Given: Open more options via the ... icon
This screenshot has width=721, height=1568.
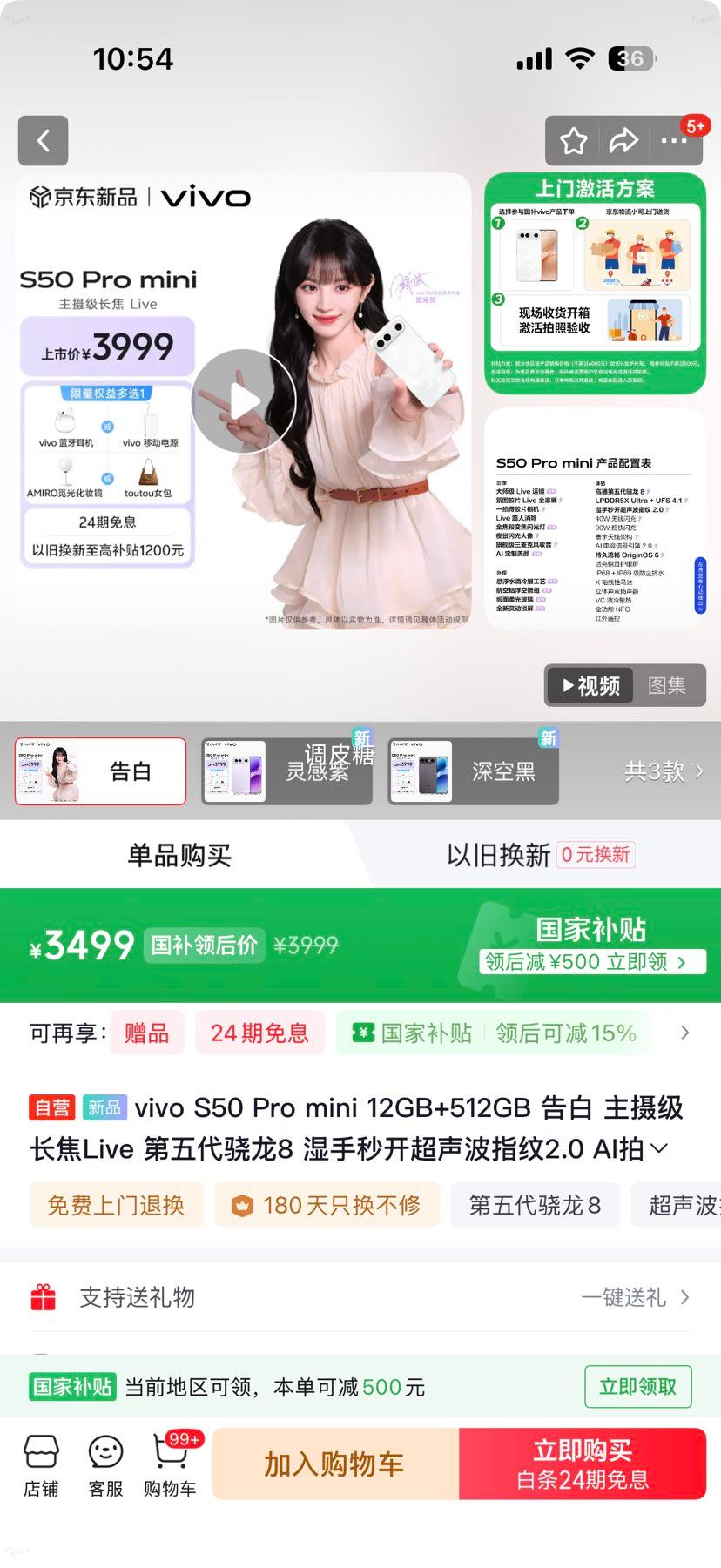Looking at the screenshot, I should [x=677, y=141].
